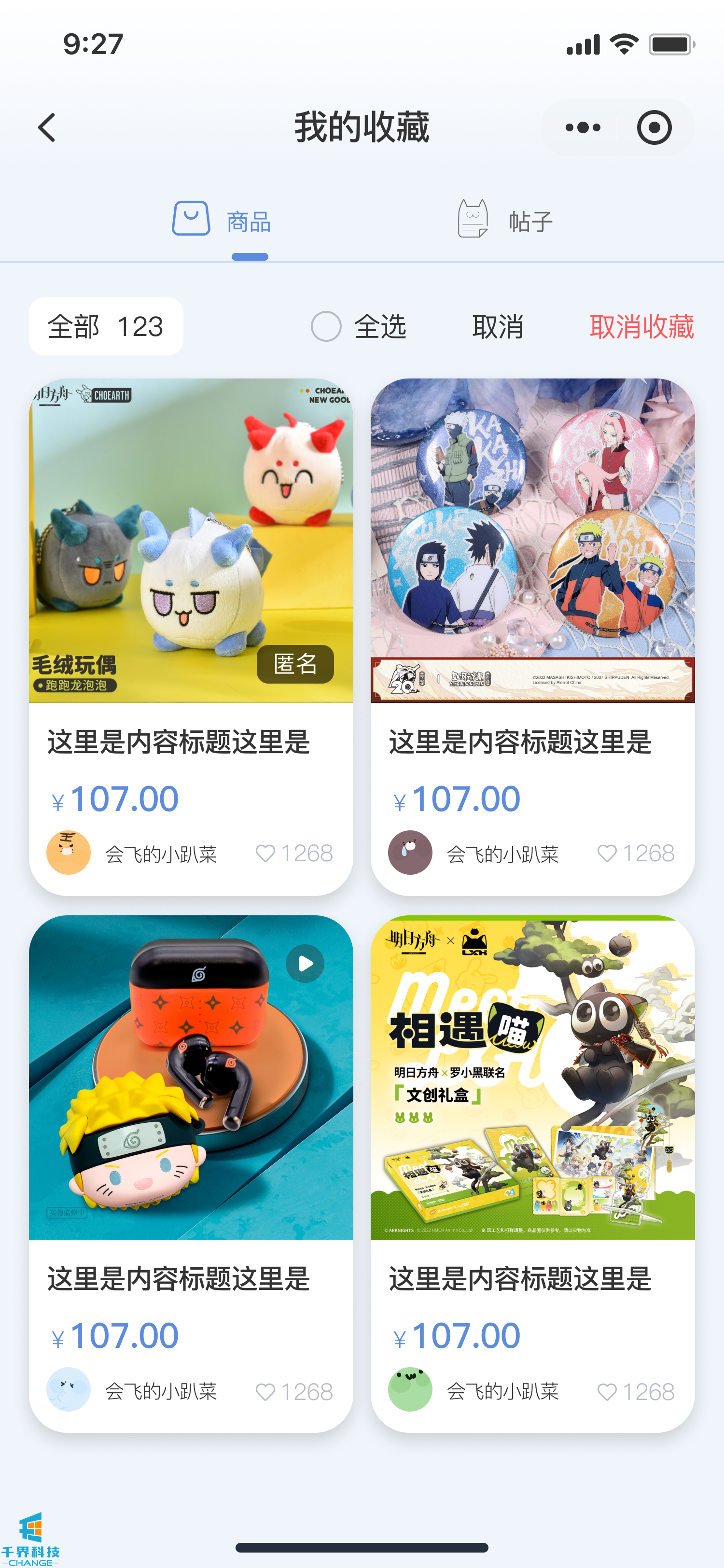Screen dimensions: 724x1568
Task: Open the seller's orange avatar on plush toy card
Action: tap(69, 853)
